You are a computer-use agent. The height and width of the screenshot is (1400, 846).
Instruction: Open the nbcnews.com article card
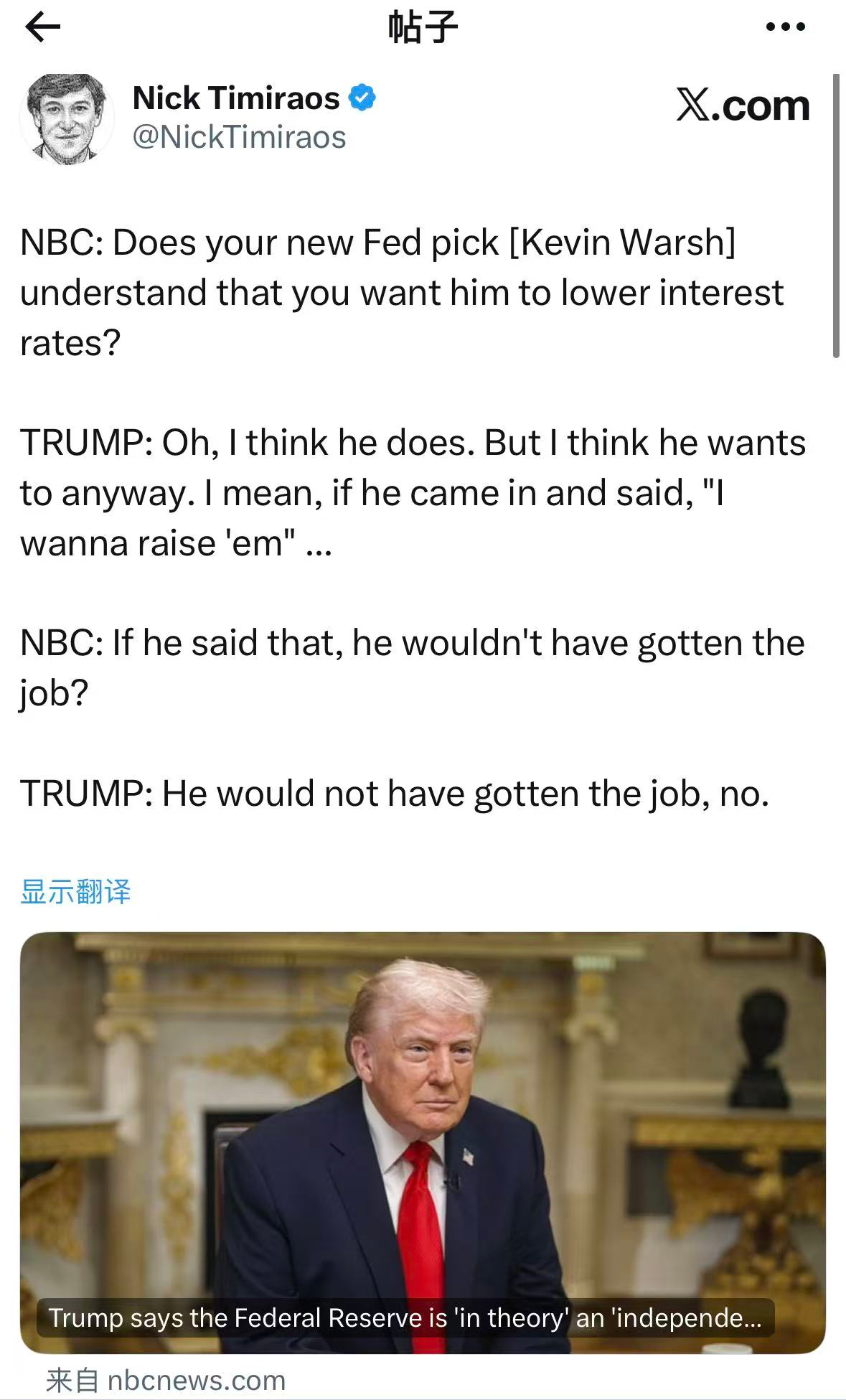(x=423, y=1142)
